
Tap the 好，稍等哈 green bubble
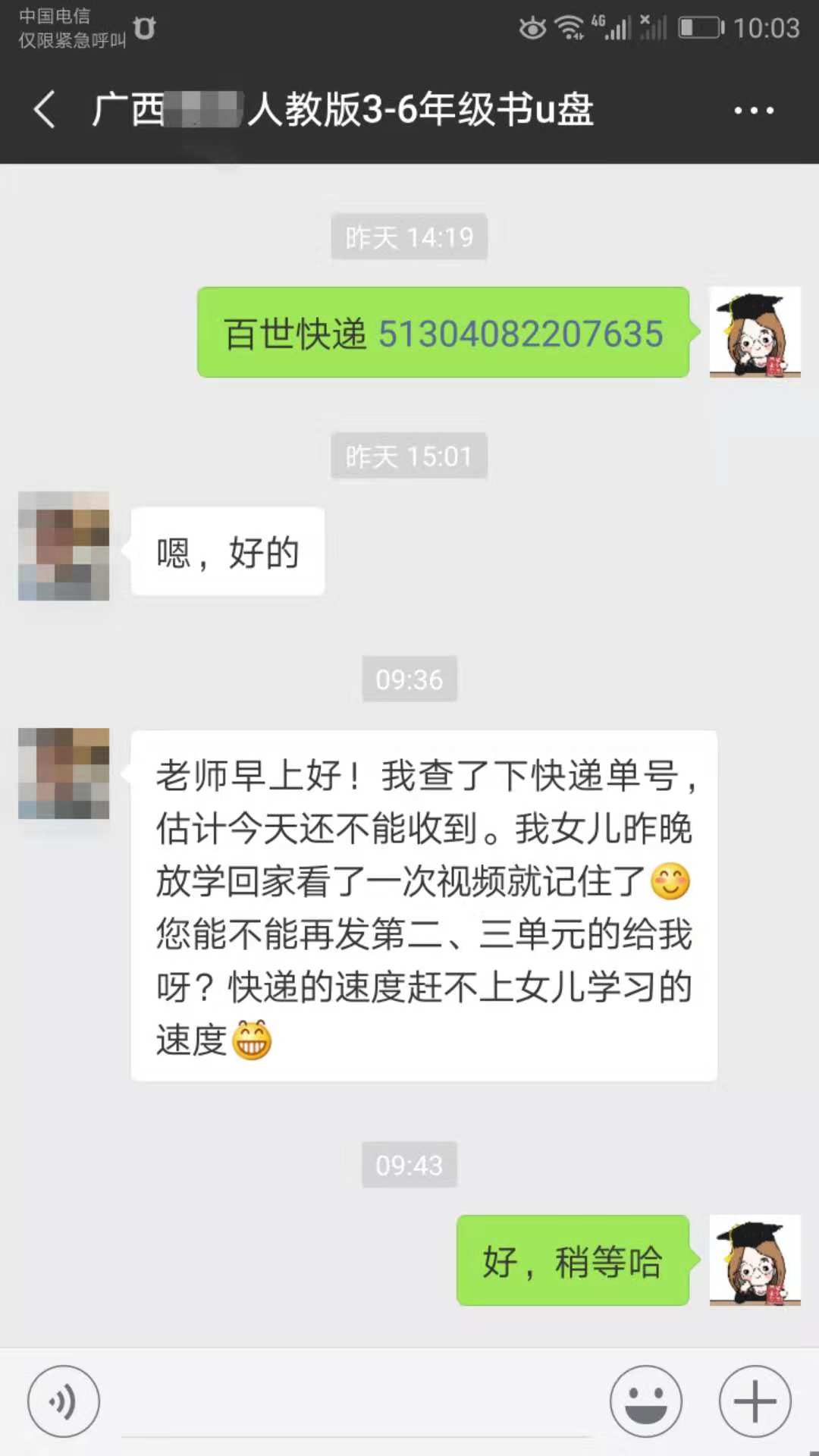pos(573,1259)
